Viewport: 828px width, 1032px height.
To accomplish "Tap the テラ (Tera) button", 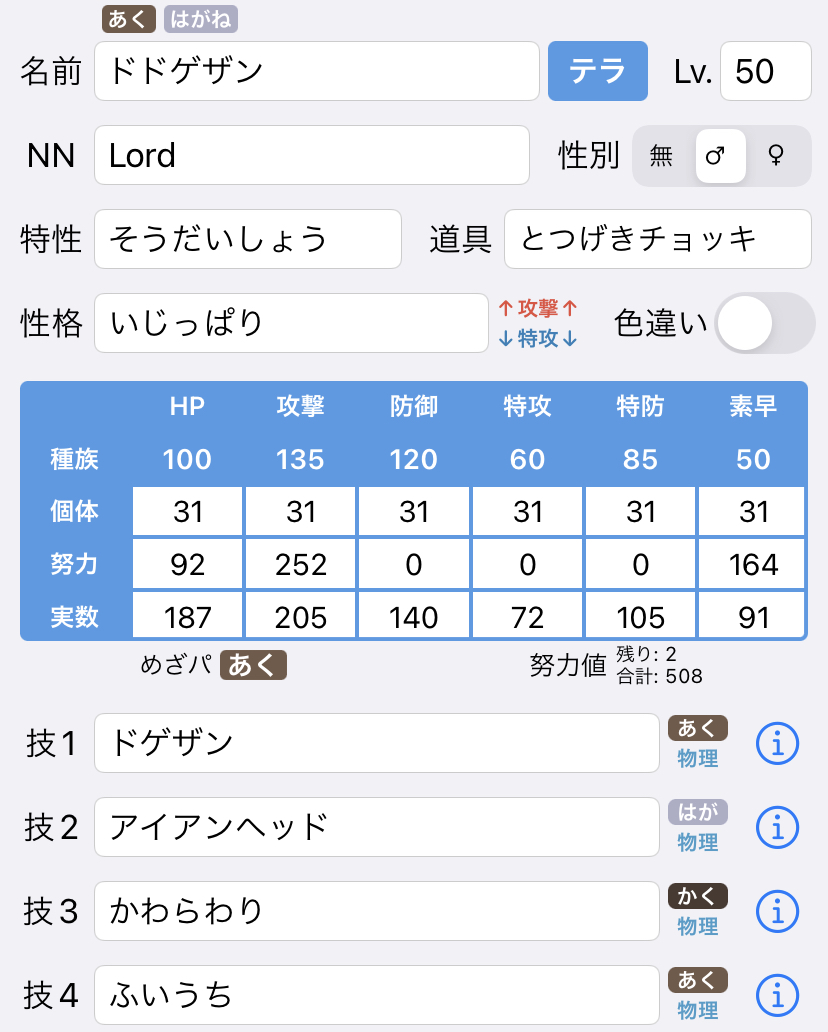I will pos(597,71).
